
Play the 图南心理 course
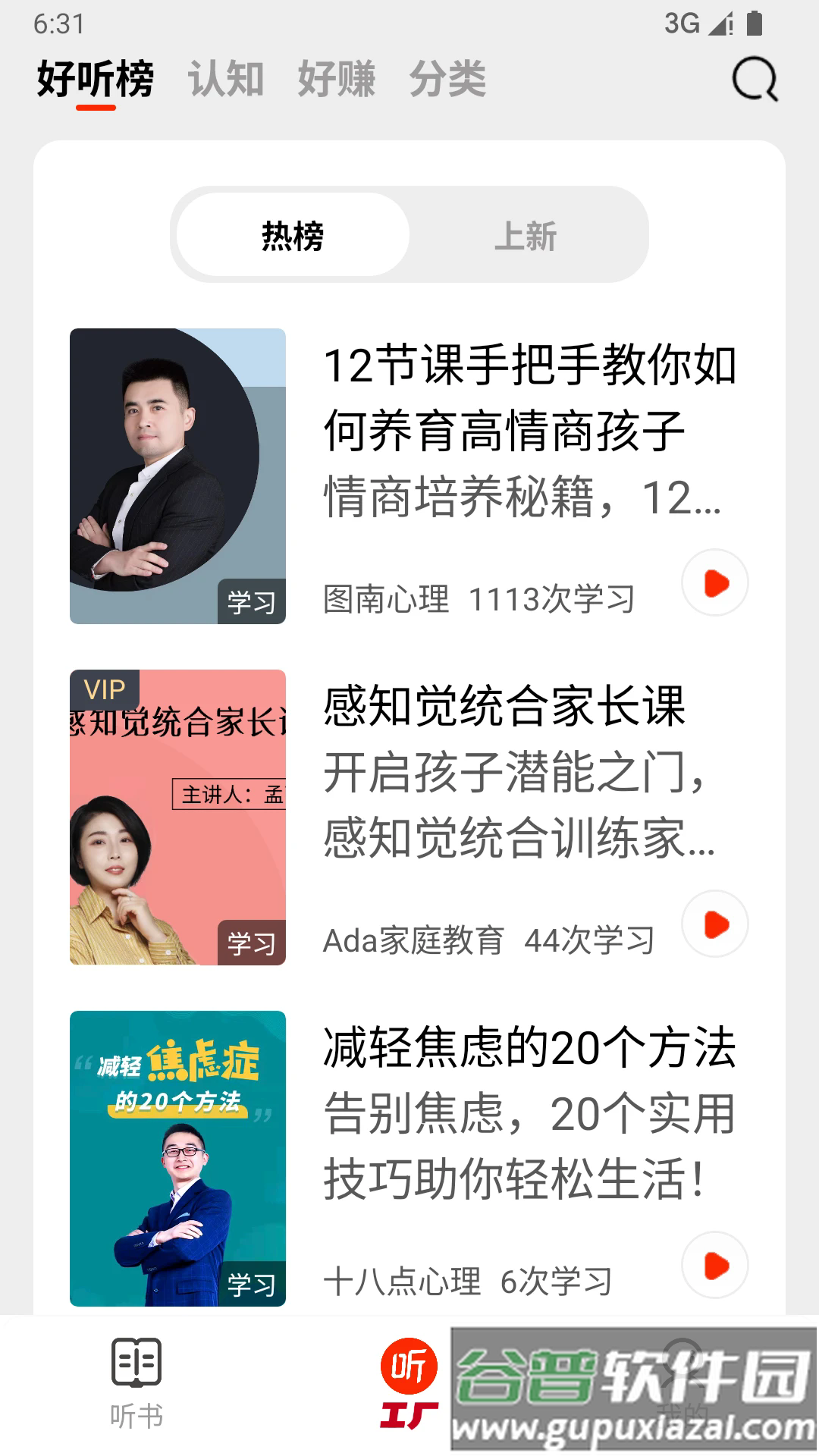(714, 583)
